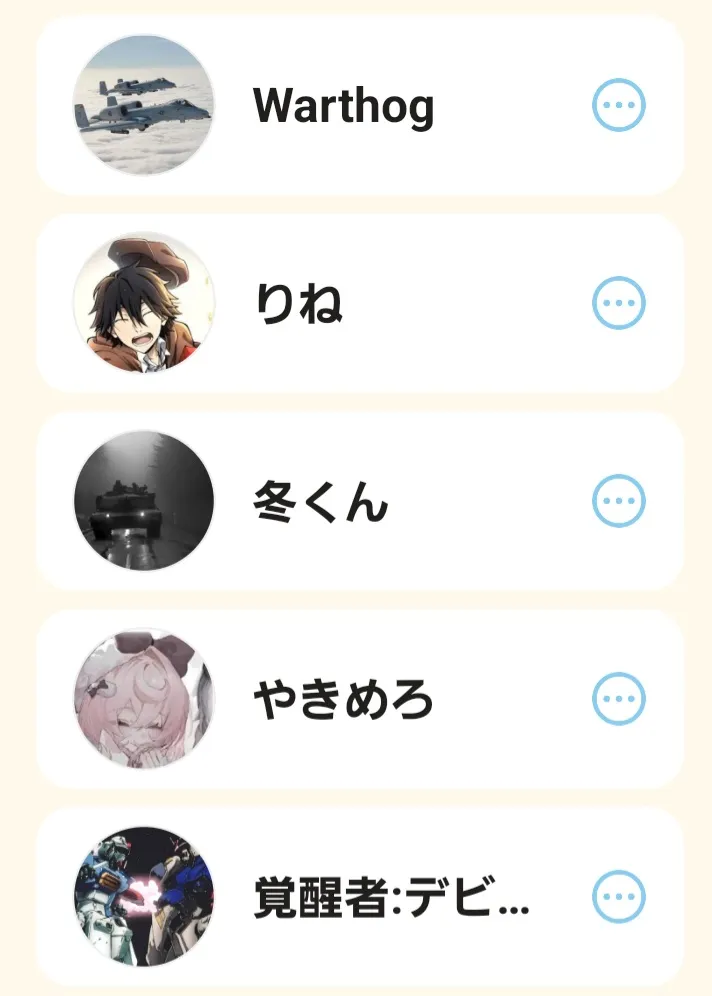Open more options for Warthog
Screen dimensions: 712x996
click(x=619, y=105)
